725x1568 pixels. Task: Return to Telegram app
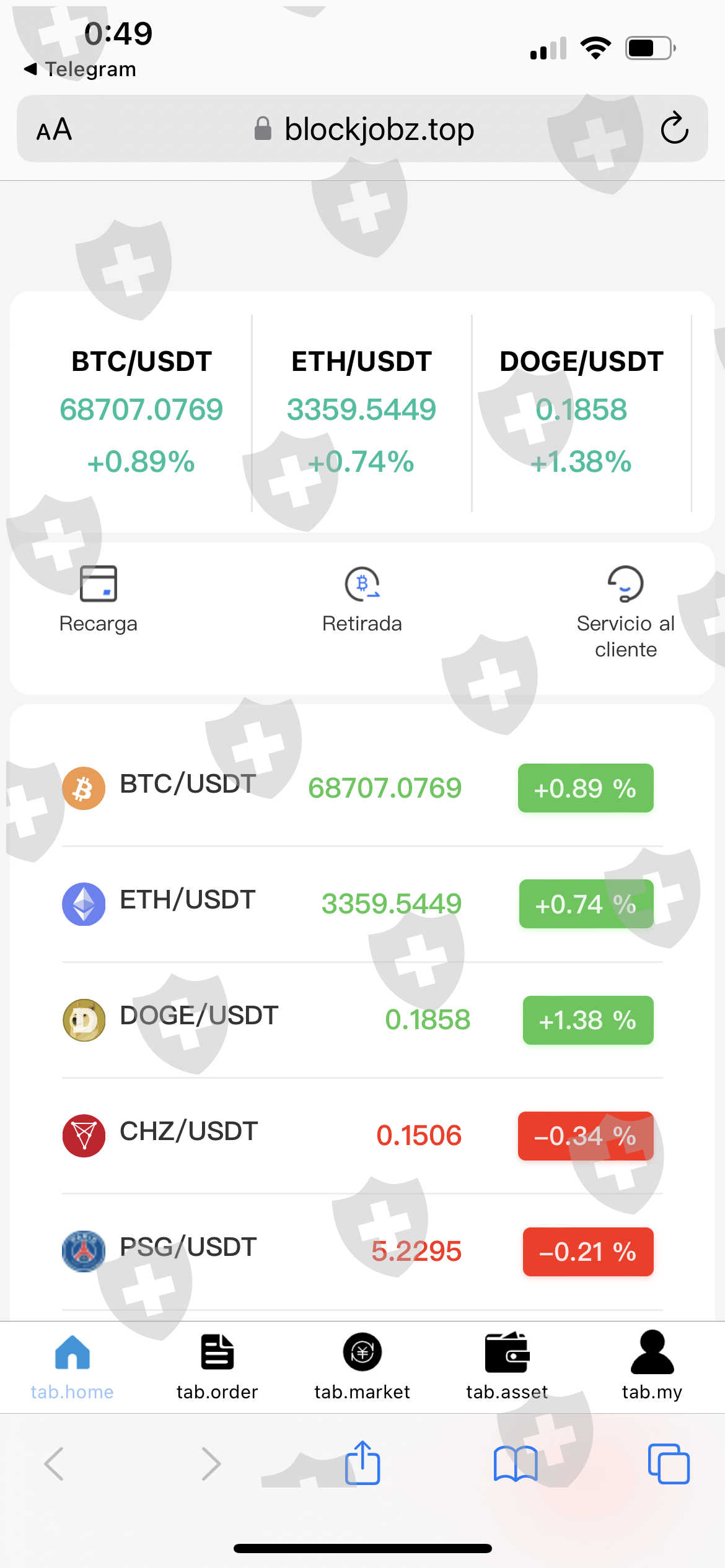[81, 69]
